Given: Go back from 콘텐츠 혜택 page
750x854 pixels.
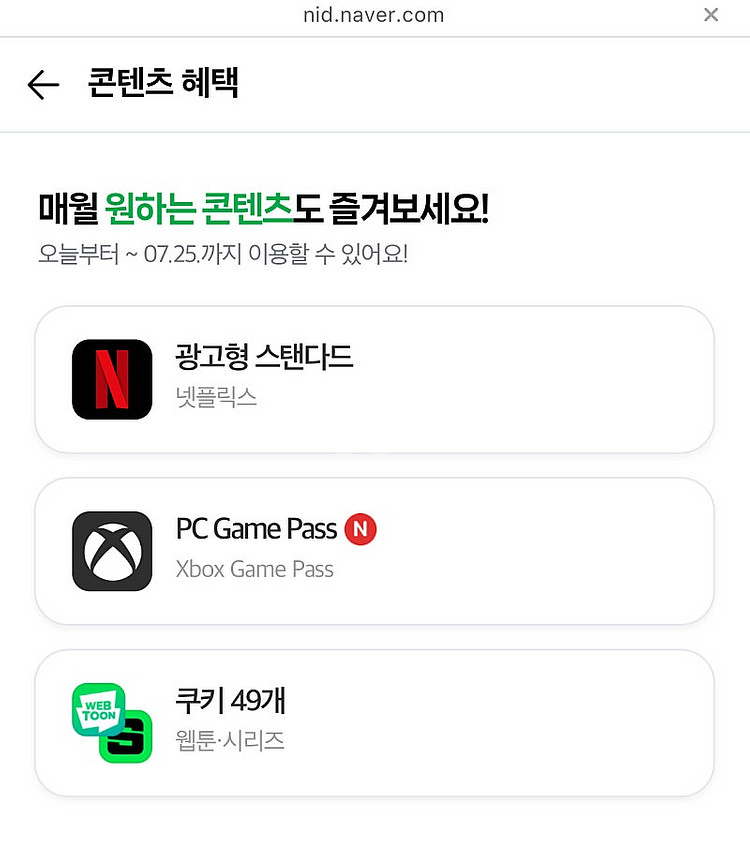Looking at the screenshot, I should [x=43, y=85].
